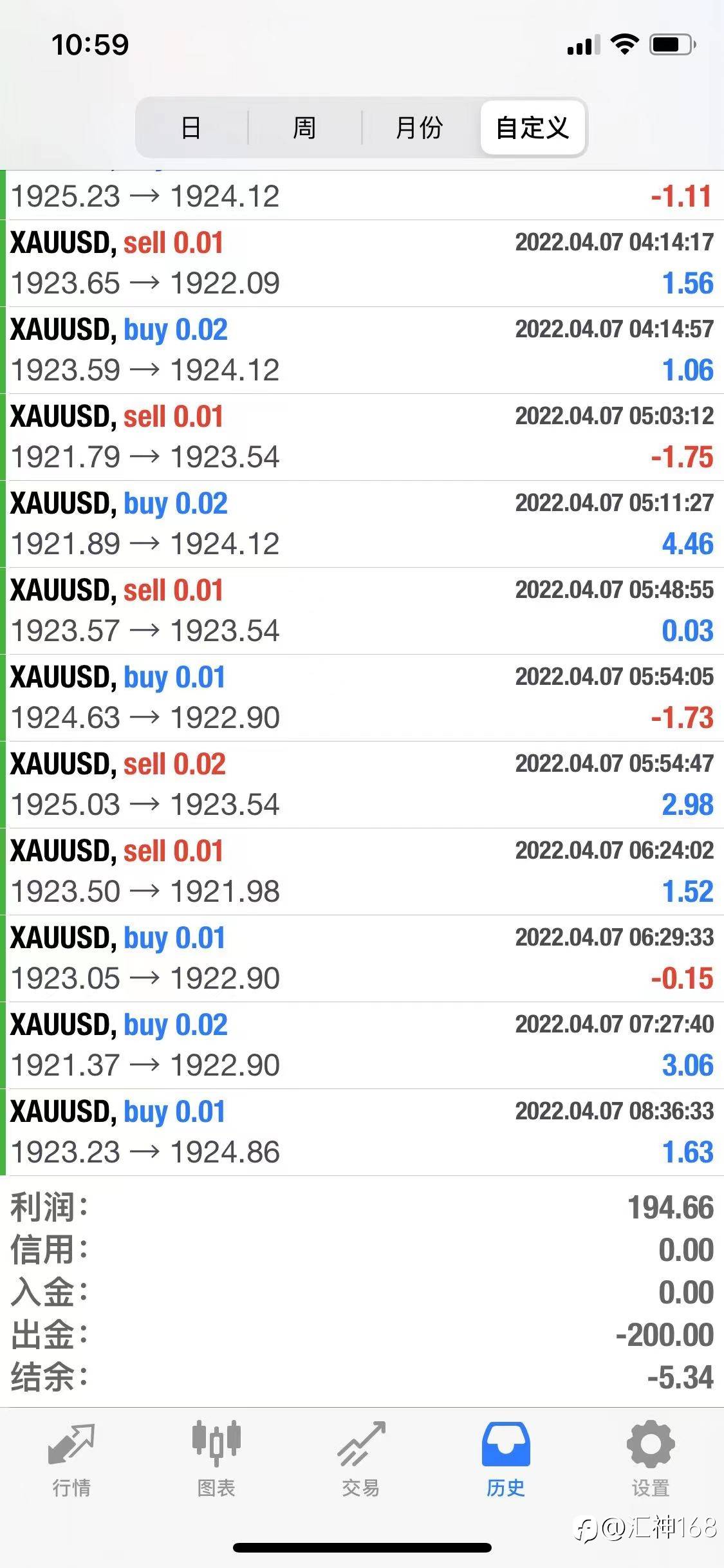This screenshot has height=1568, width=724.
Task: Open the 设置 settings tab
Action: point(651,1459)
